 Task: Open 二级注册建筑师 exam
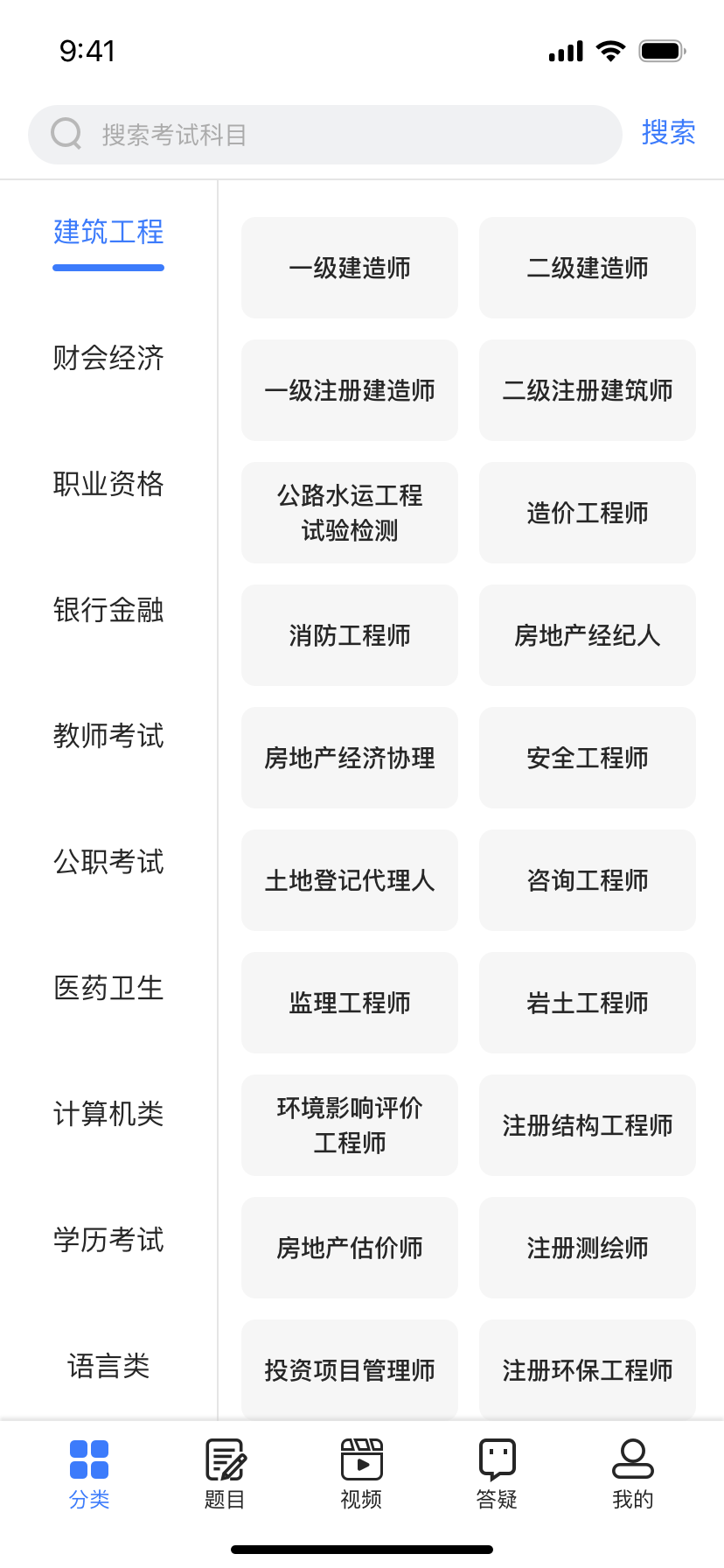(x=587, y=390)
